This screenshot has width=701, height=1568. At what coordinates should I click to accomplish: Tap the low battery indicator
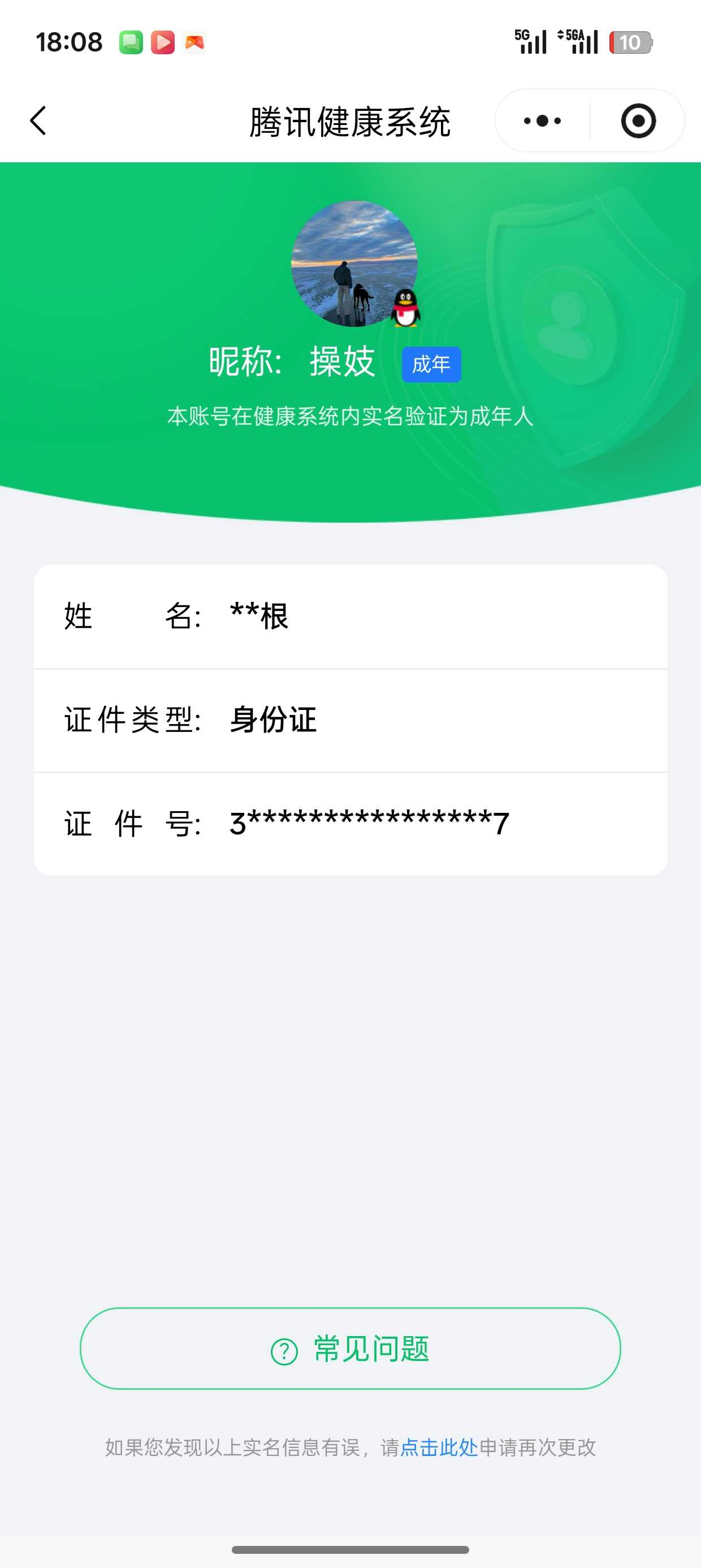[631, 42]
